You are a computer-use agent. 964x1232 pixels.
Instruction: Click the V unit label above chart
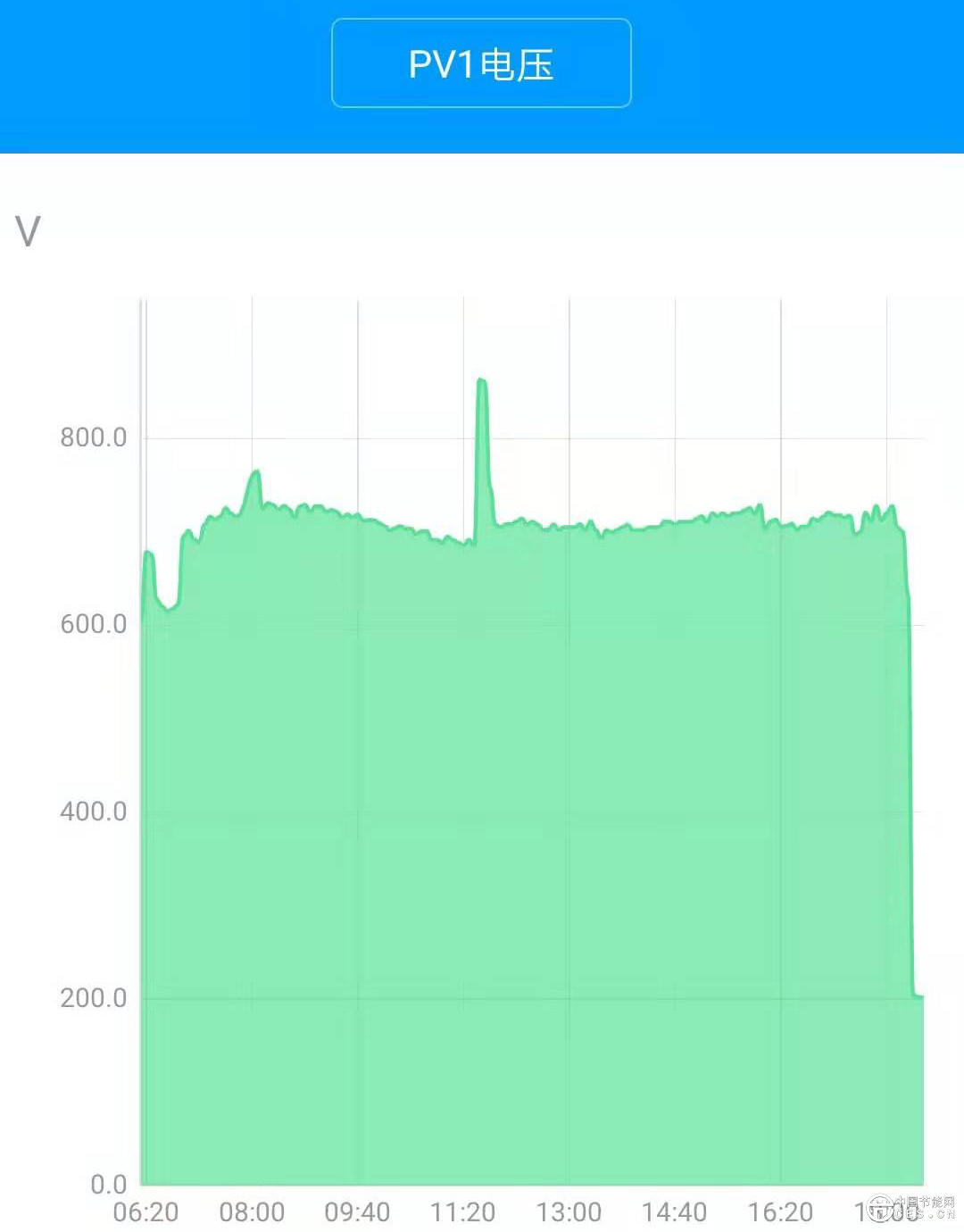click(27, 230)
